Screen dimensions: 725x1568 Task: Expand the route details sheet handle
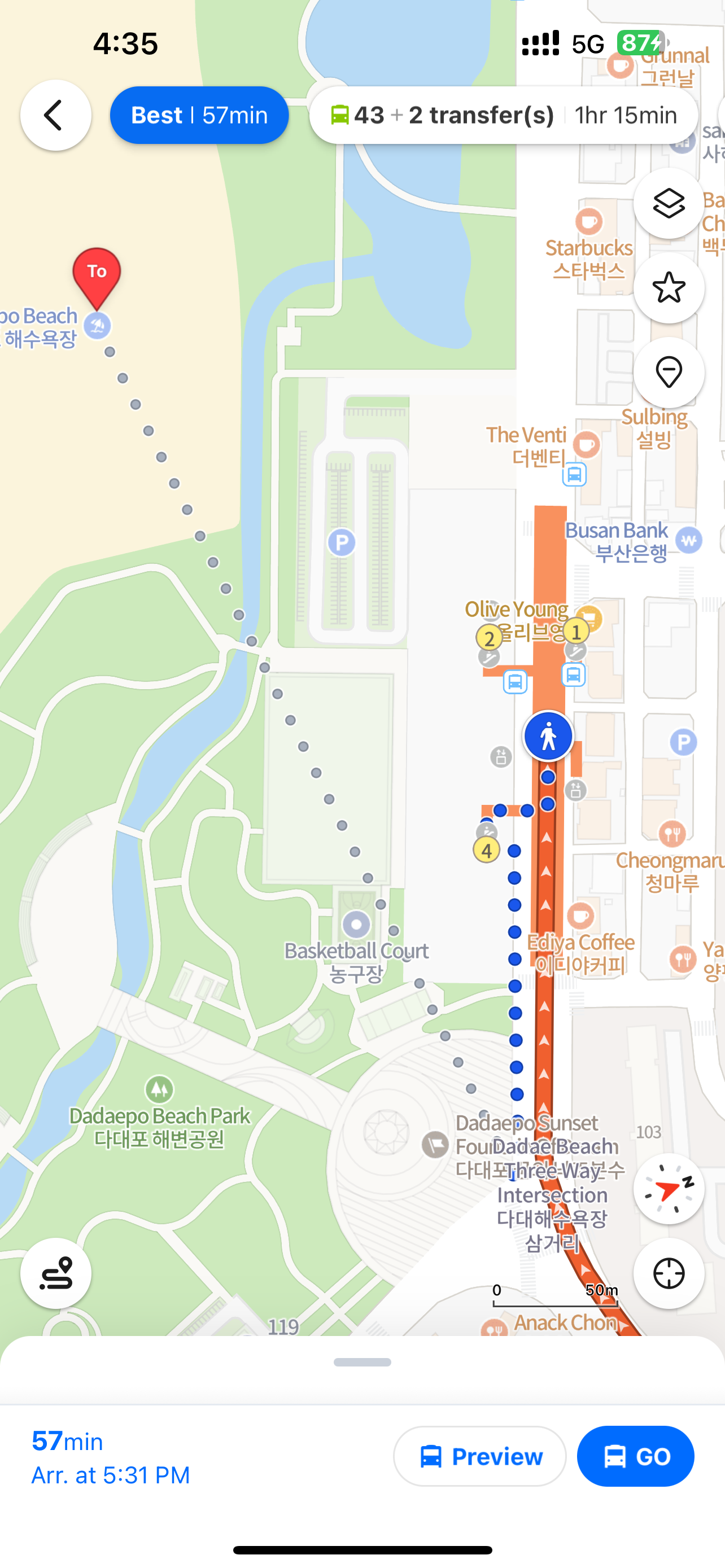(x=362, y=1362)
